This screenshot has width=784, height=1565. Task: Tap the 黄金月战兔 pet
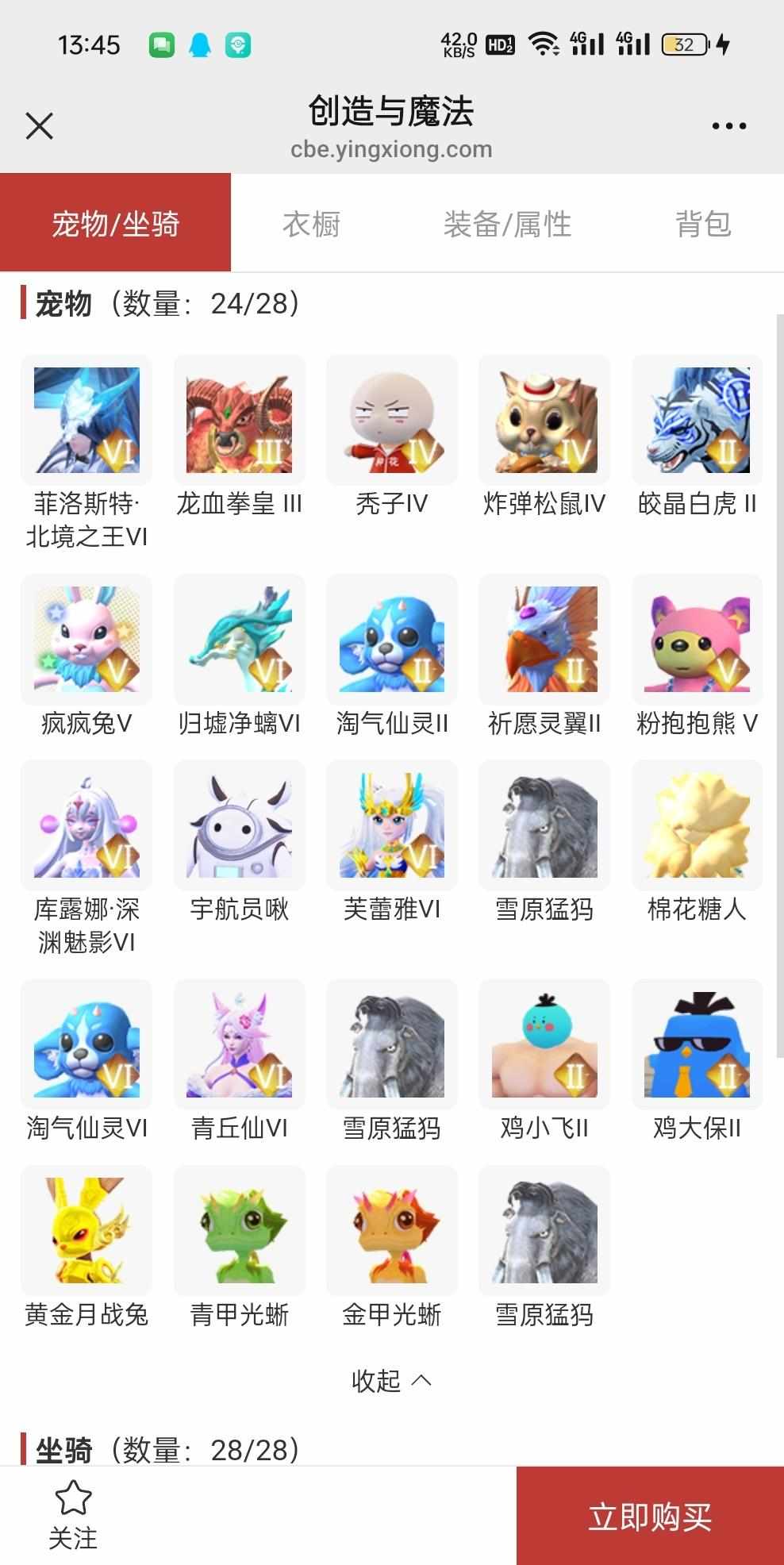click(86, 1231)
